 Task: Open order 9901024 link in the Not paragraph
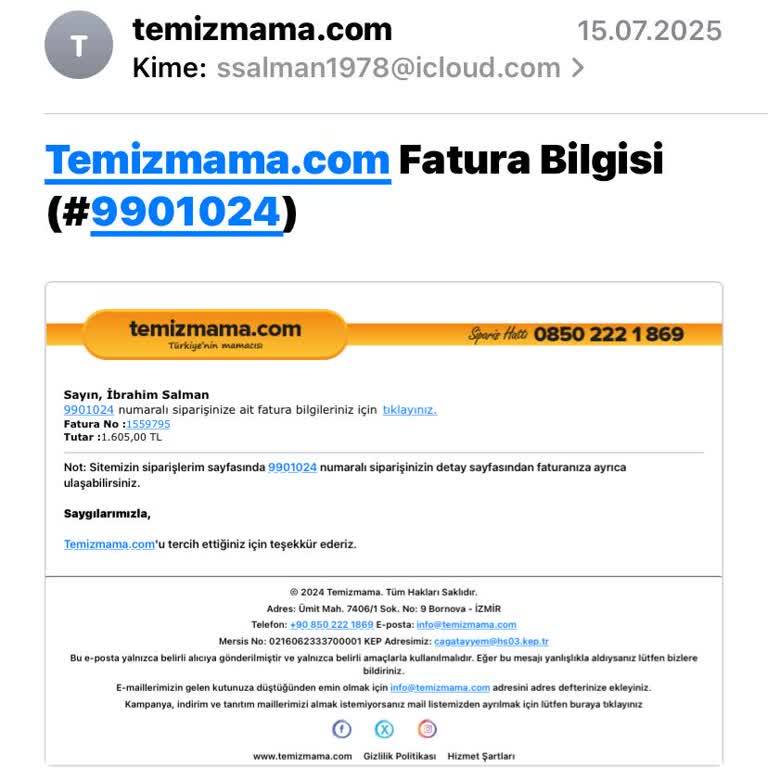(x=292, y=467)
